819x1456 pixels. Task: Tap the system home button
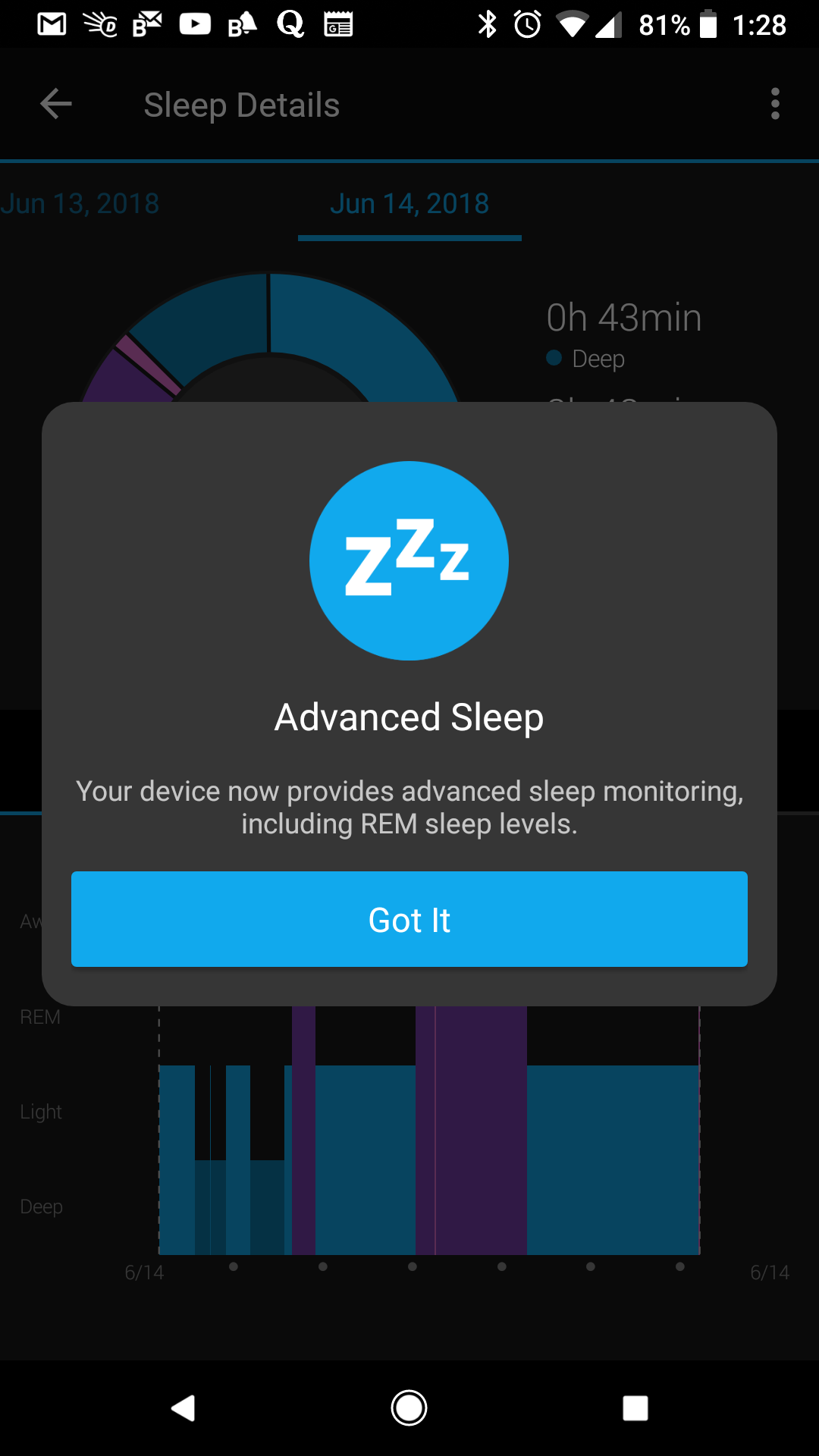point(409,1408)
